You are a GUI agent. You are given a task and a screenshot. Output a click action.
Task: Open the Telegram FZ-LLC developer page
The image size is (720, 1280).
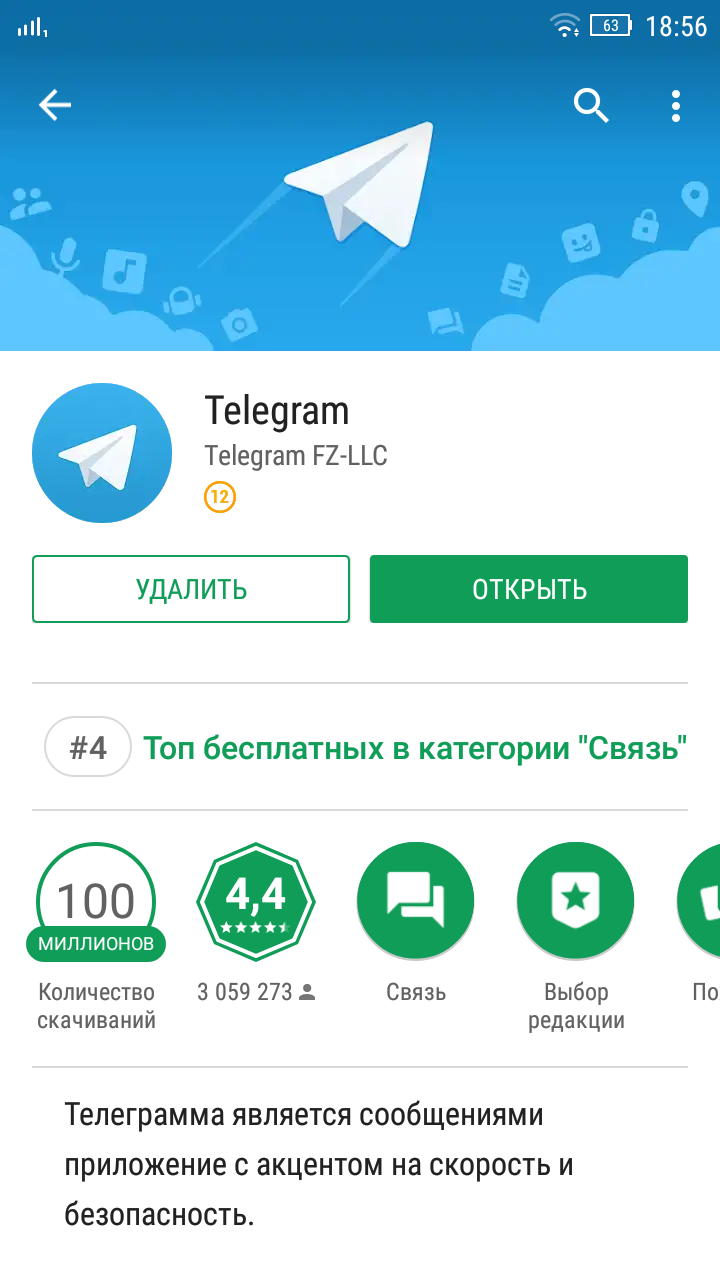296,456
